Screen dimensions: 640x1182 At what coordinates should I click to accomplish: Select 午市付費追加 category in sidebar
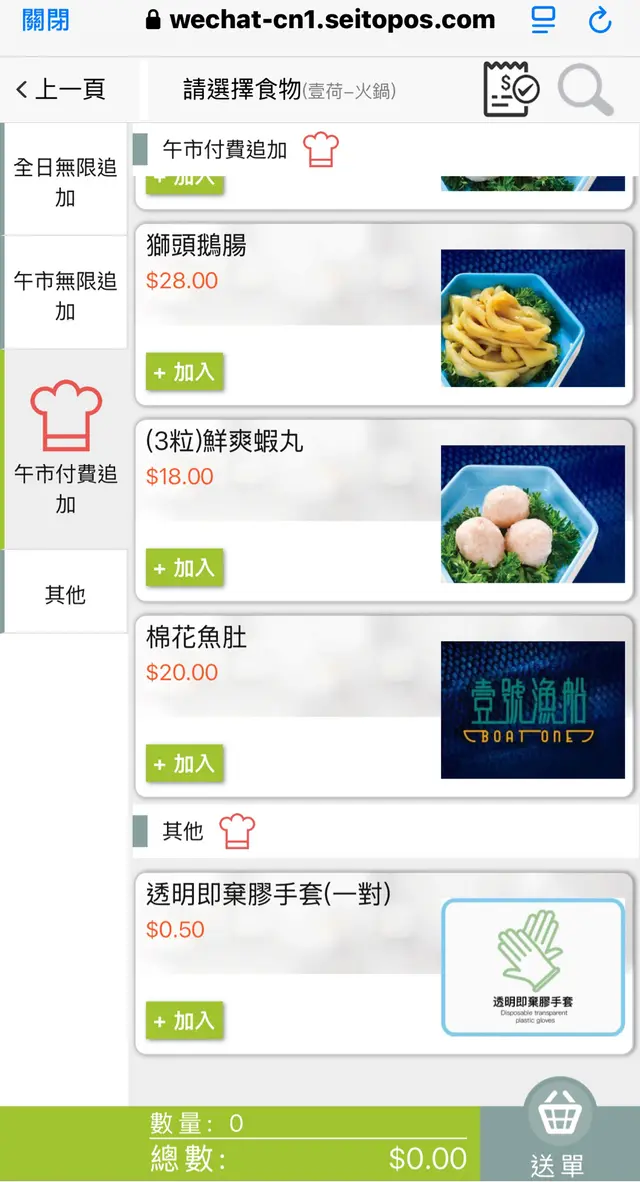66,448
